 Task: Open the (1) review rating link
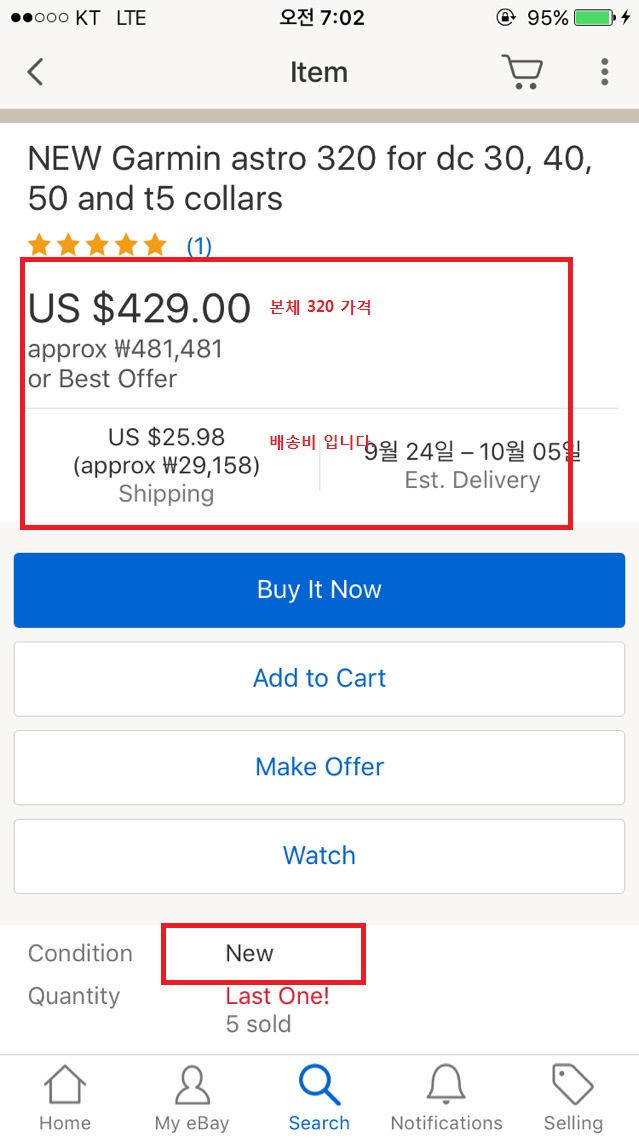click(199, 245)
